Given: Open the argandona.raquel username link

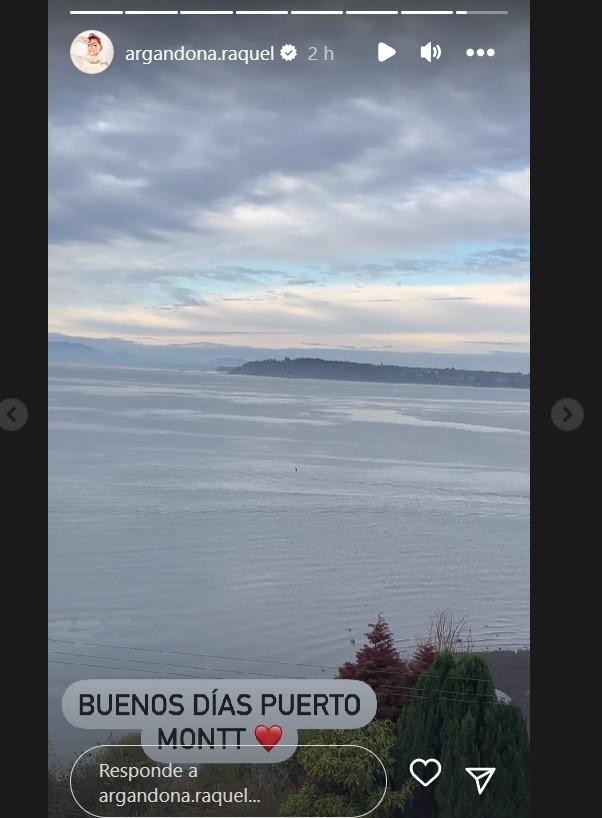Looking at the screenshot, I should click(x=199, y=53).
